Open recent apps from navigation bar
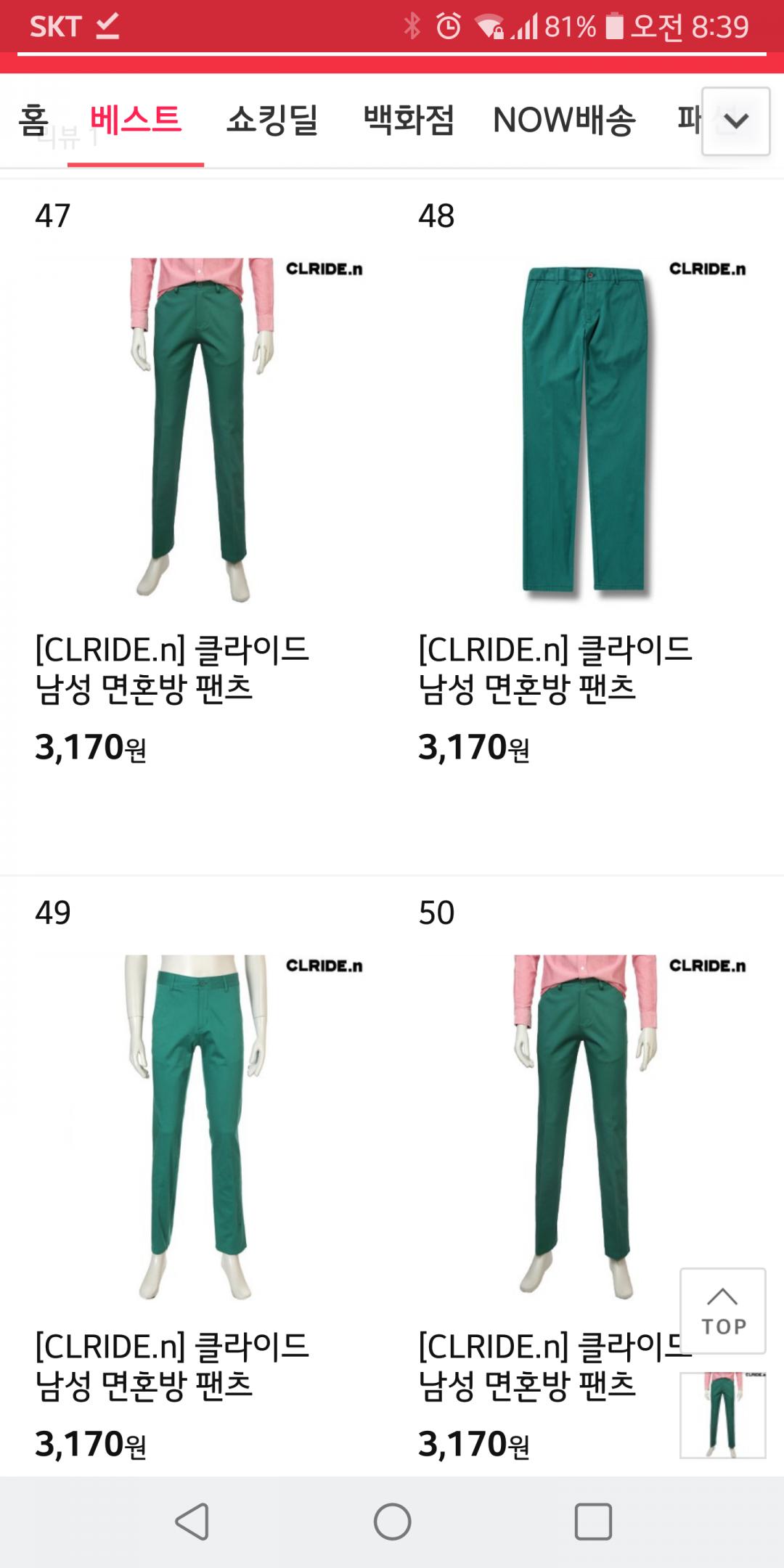784x1568 pixels. click(x=593, y=1522)
